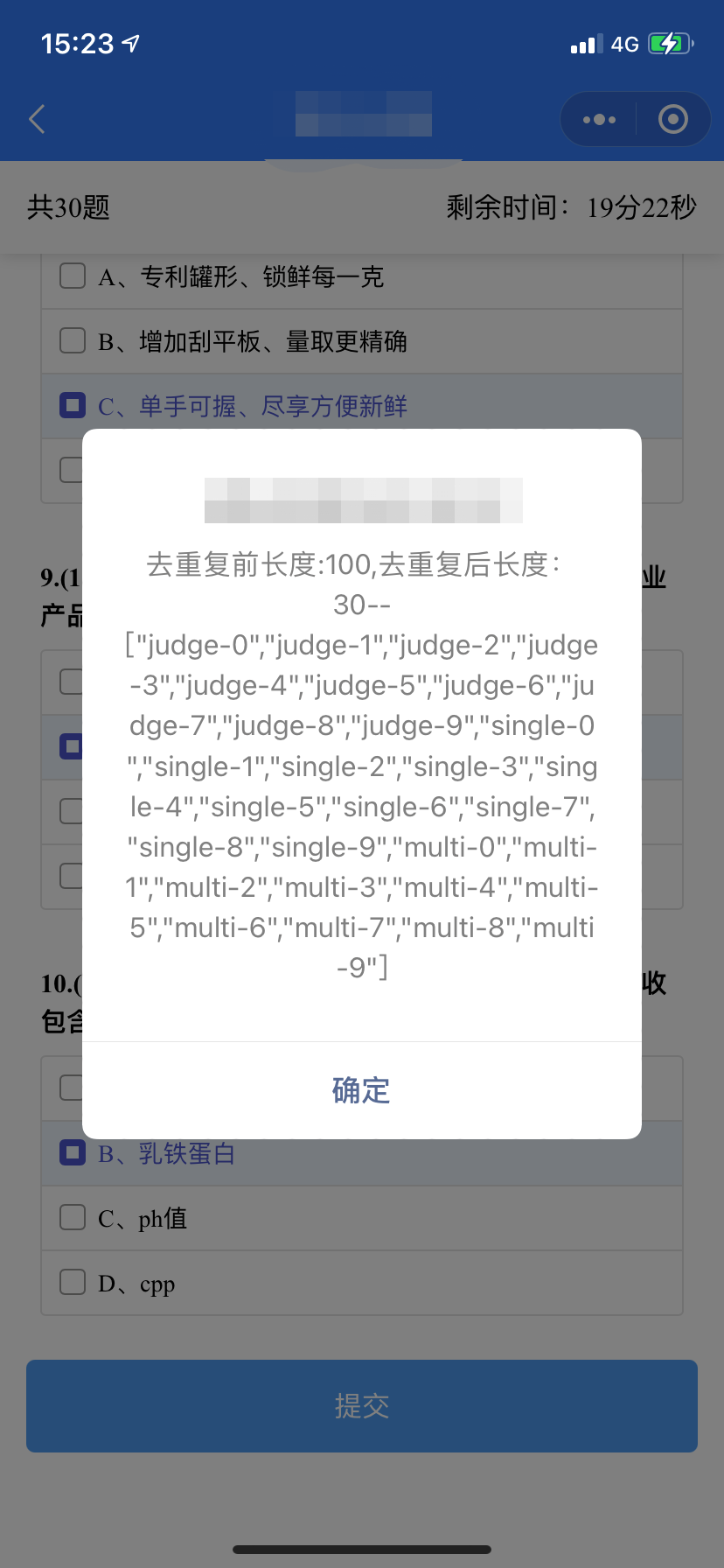Select option A 专利罐形、锁鲜每一克
This screenshot has height=1568, width=724.
tap(362, 277)
